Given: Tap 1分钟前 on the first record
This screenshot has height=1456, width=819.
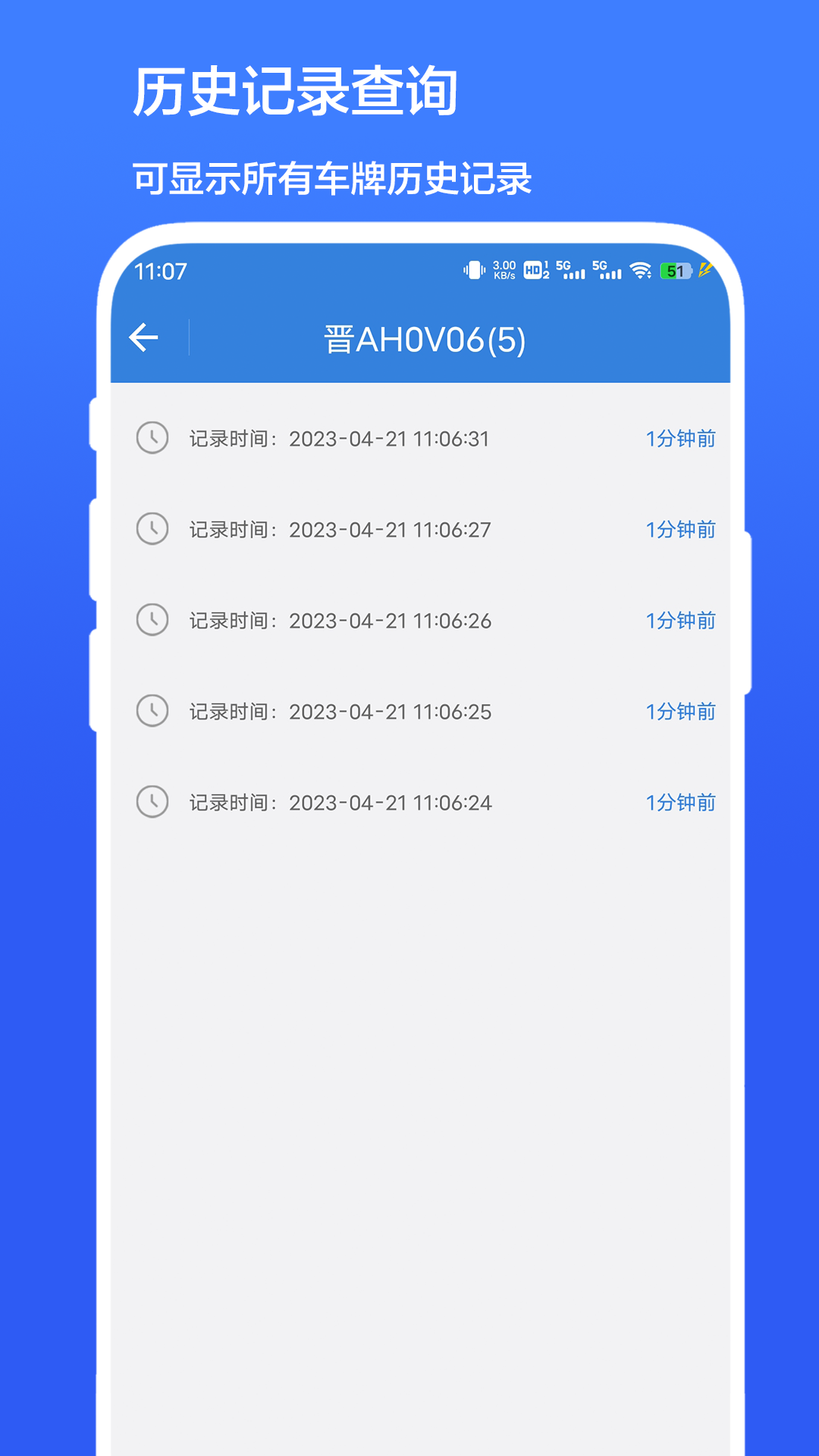Looking at the screenshot, I should pyautogui.click(x=680, y=438).
